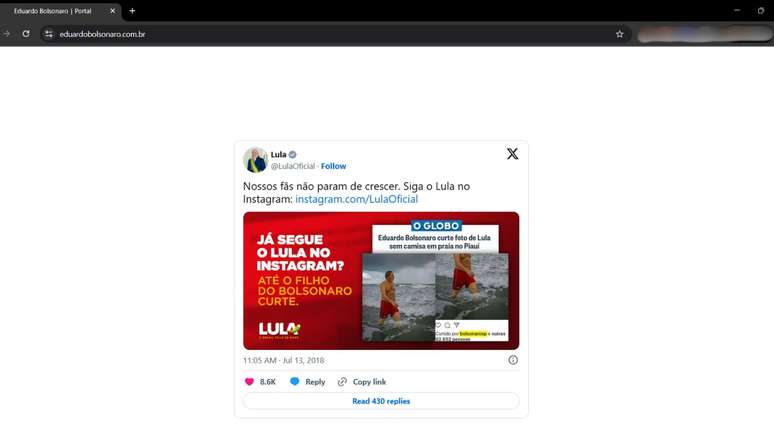The image size is (774, 436).
Task: Open the X logo on the tweet
Action: click(512, 154)
